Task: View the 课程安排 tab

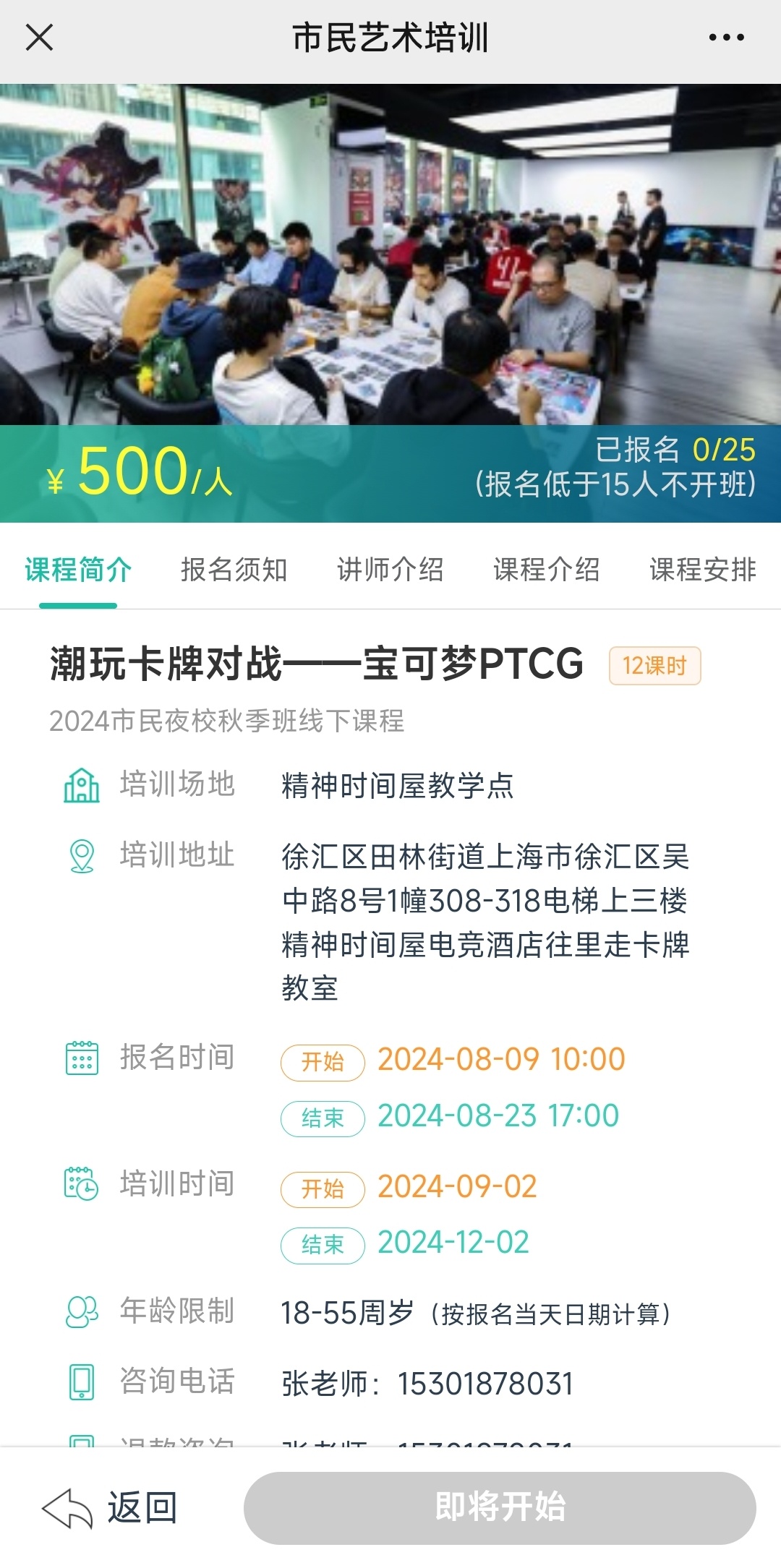Action: tap(702, 570)
